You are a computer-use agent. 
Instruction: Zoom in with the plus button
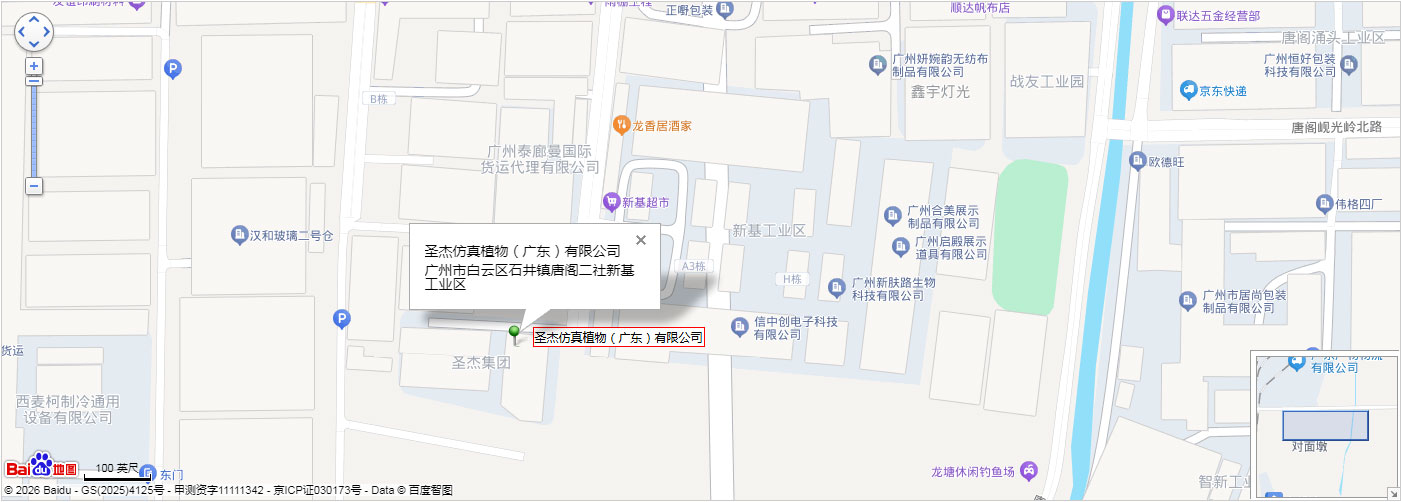[34, 66]
